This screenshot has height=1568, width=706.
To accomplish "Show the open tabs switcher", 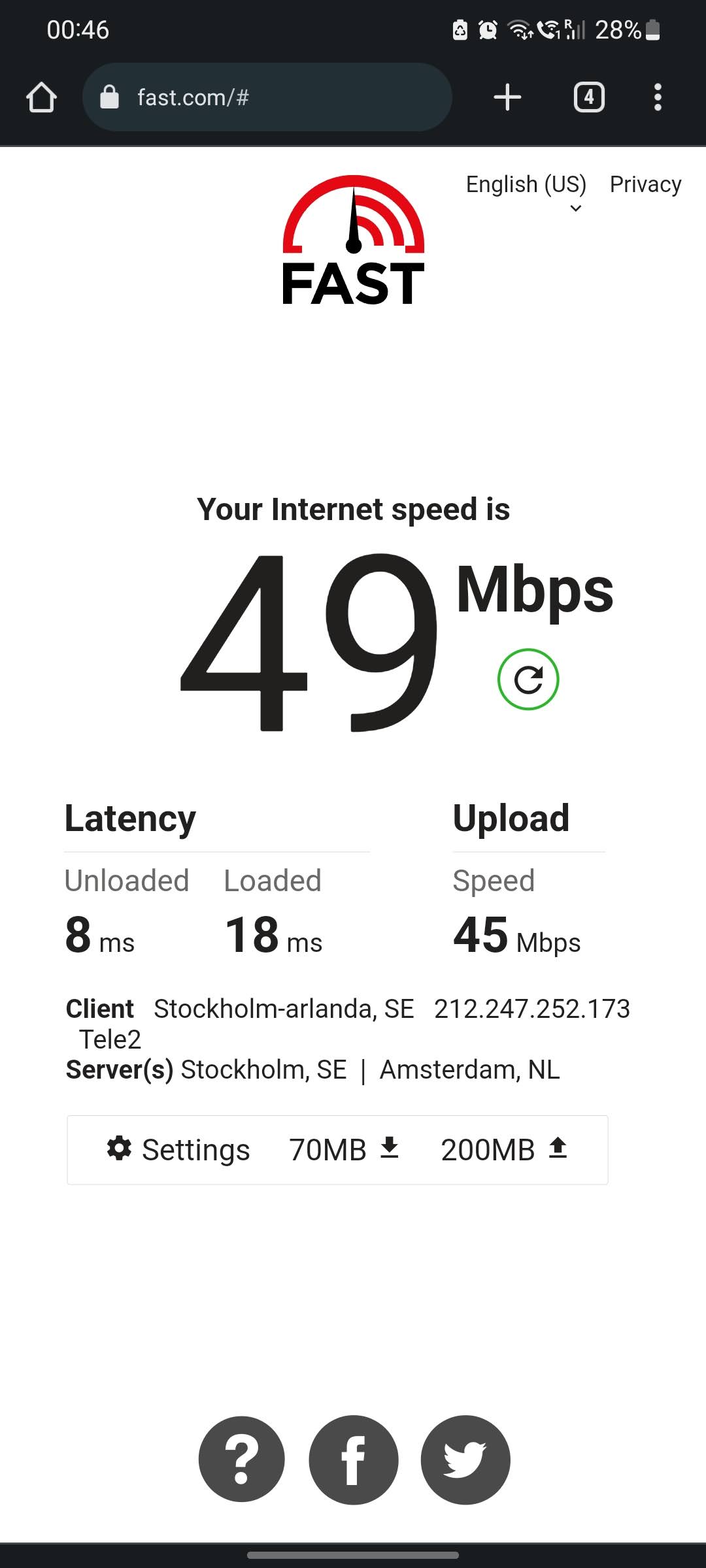I will click(589, 98).
